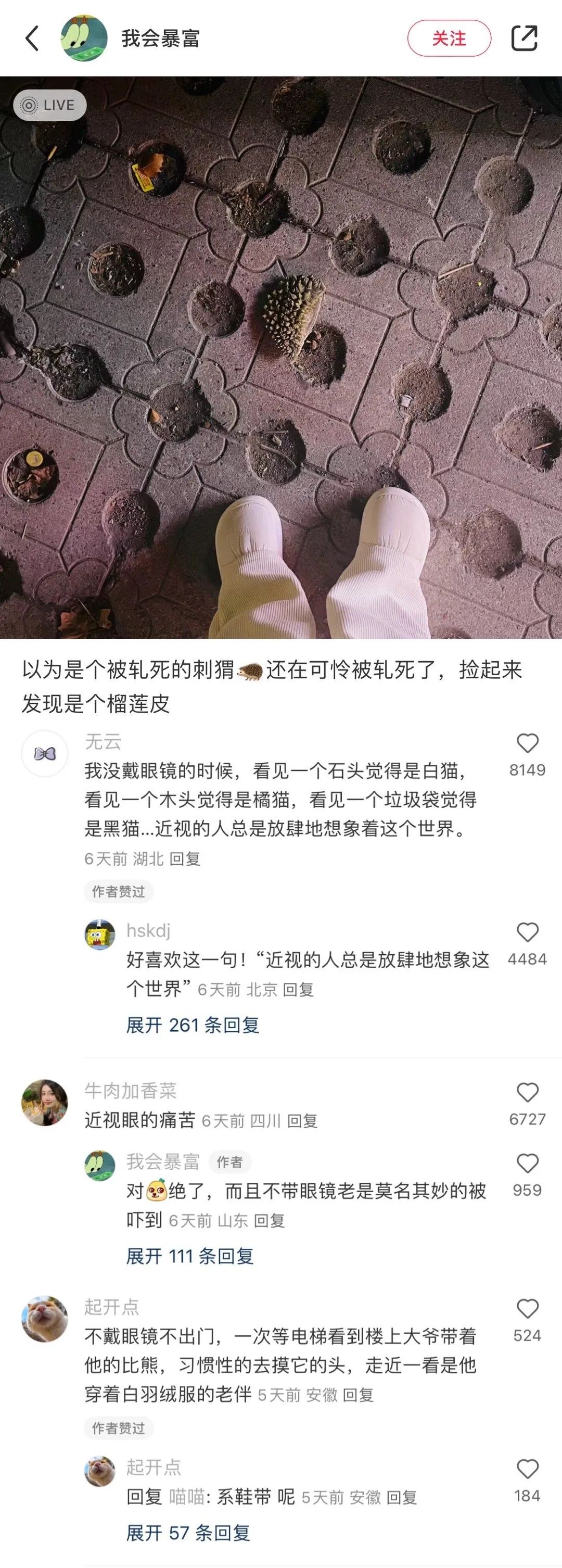Screen dimensions: 562x1568
Task: Open hskdj's SpongeBob avatar
Action: pos(100,934)
